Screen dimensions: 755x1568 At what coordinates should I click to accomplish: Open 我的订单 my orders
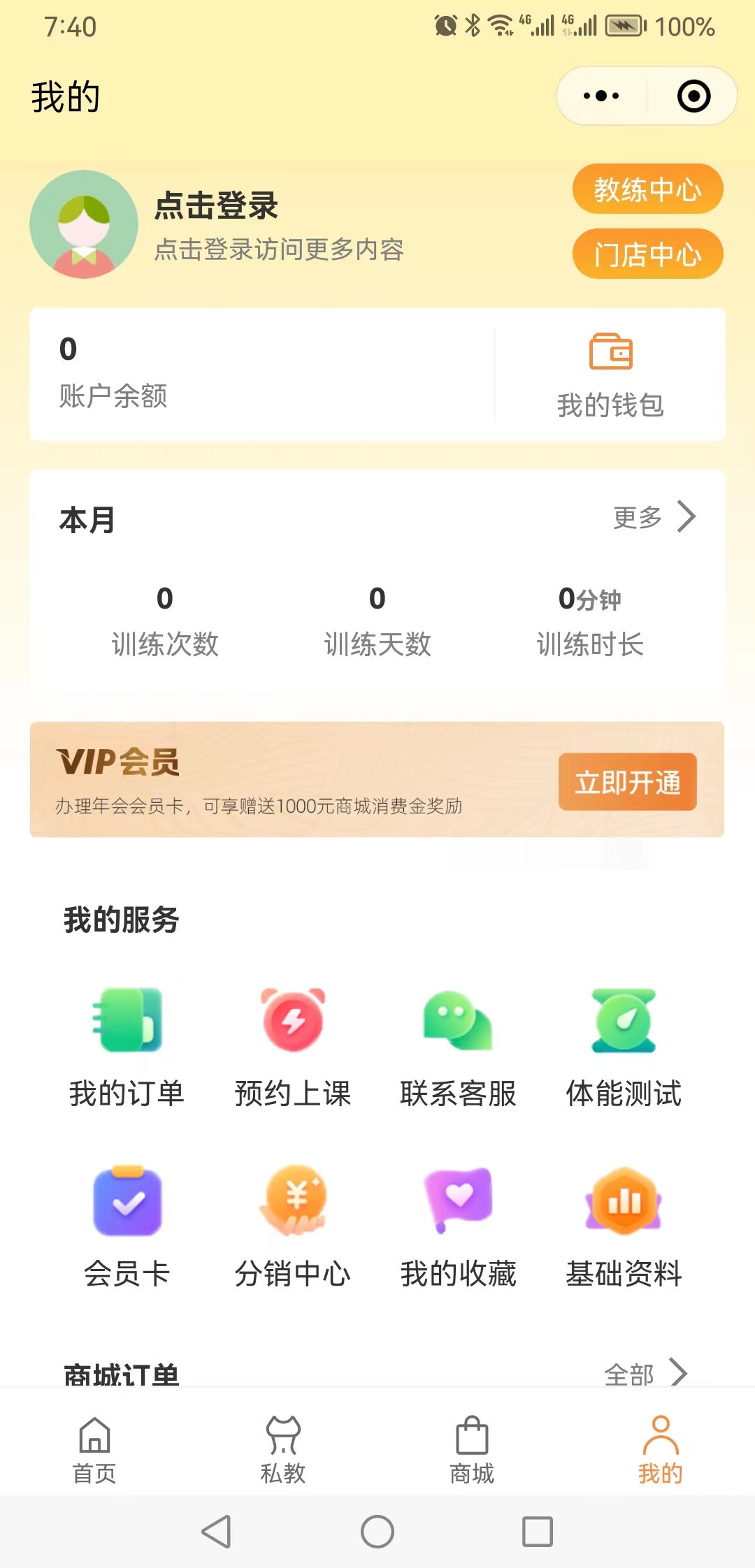click(127, 1045)
